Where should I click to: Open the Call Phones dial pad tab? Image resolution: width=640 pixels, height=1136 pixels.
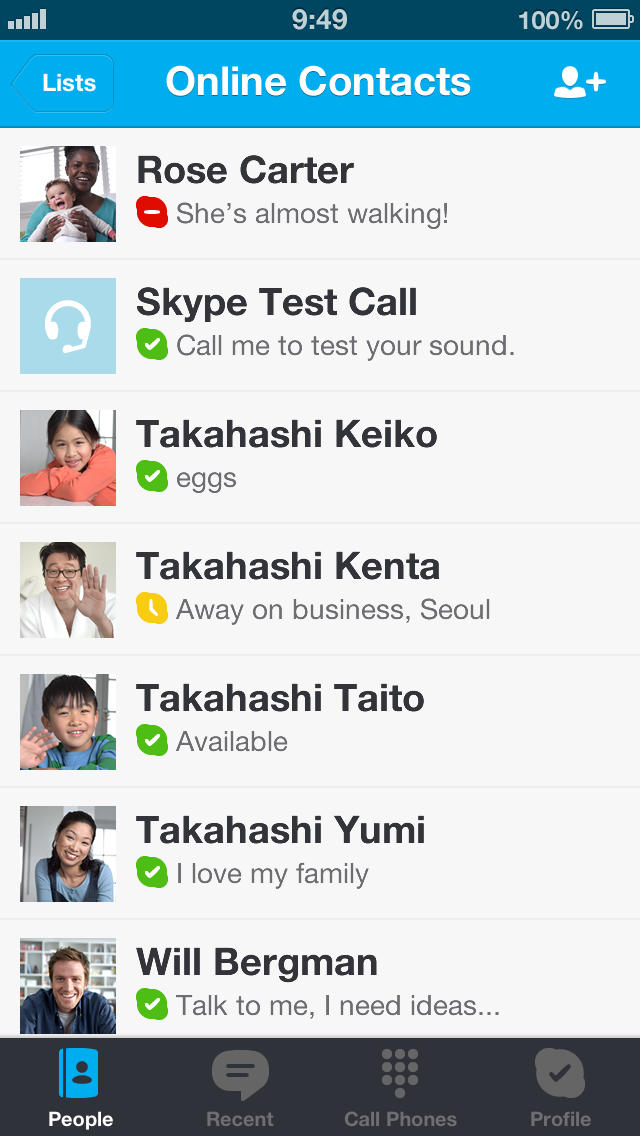tap(400, 1088)
